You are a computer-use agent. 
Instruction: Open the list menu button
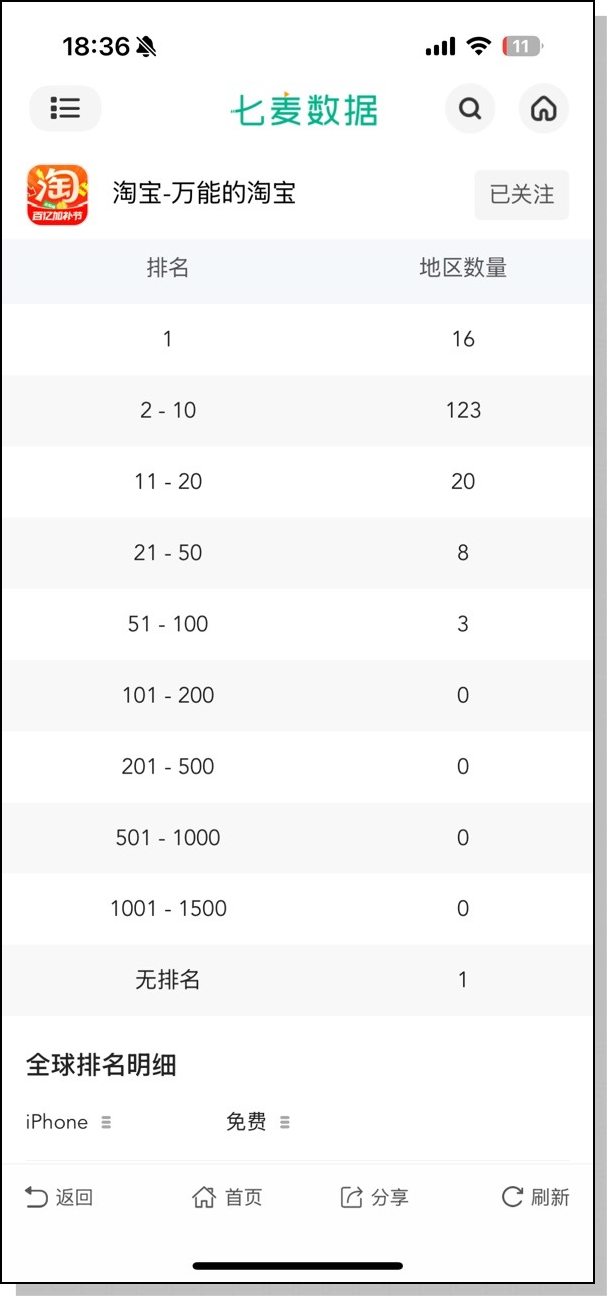(x=65, y=108)
